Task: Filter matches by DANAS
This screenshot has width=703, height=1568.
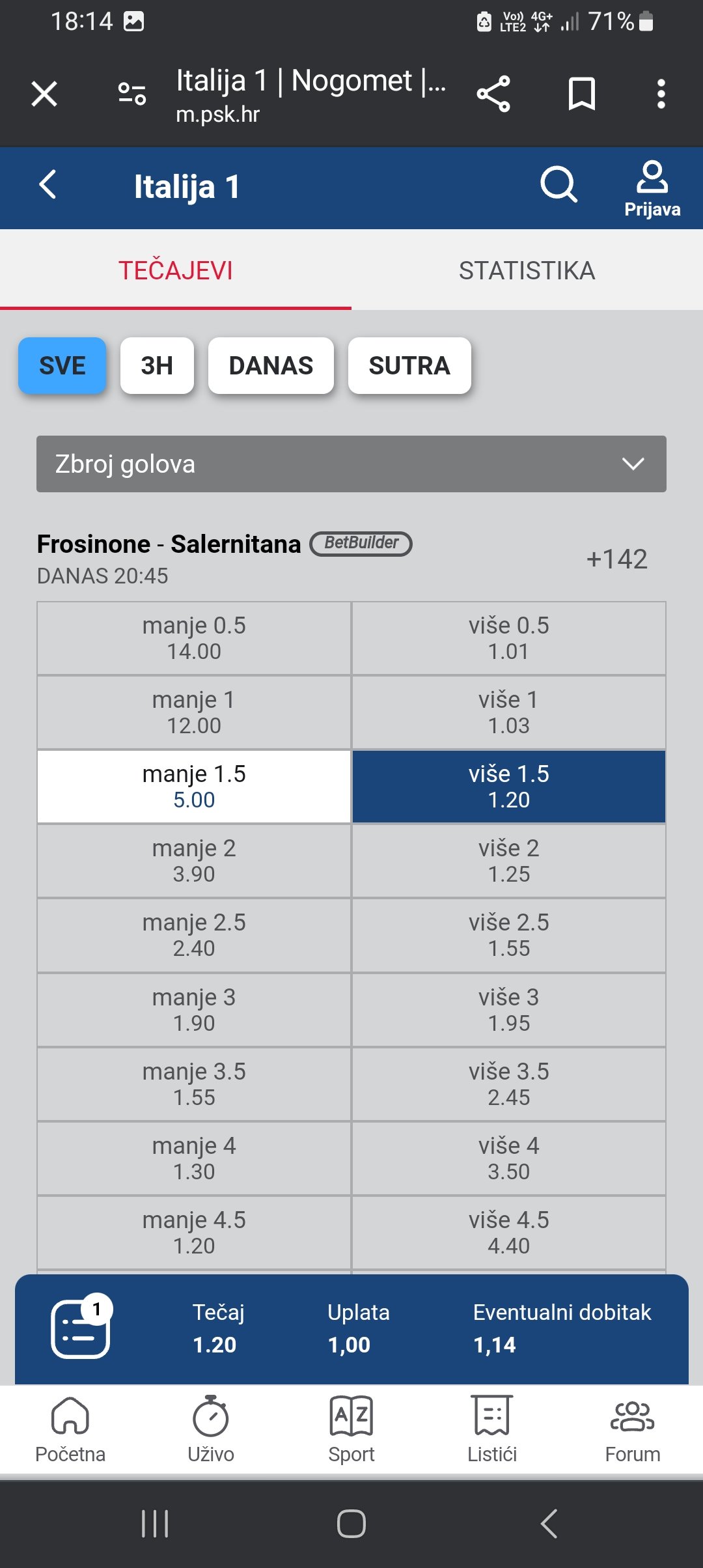Action: pos(271,365)
